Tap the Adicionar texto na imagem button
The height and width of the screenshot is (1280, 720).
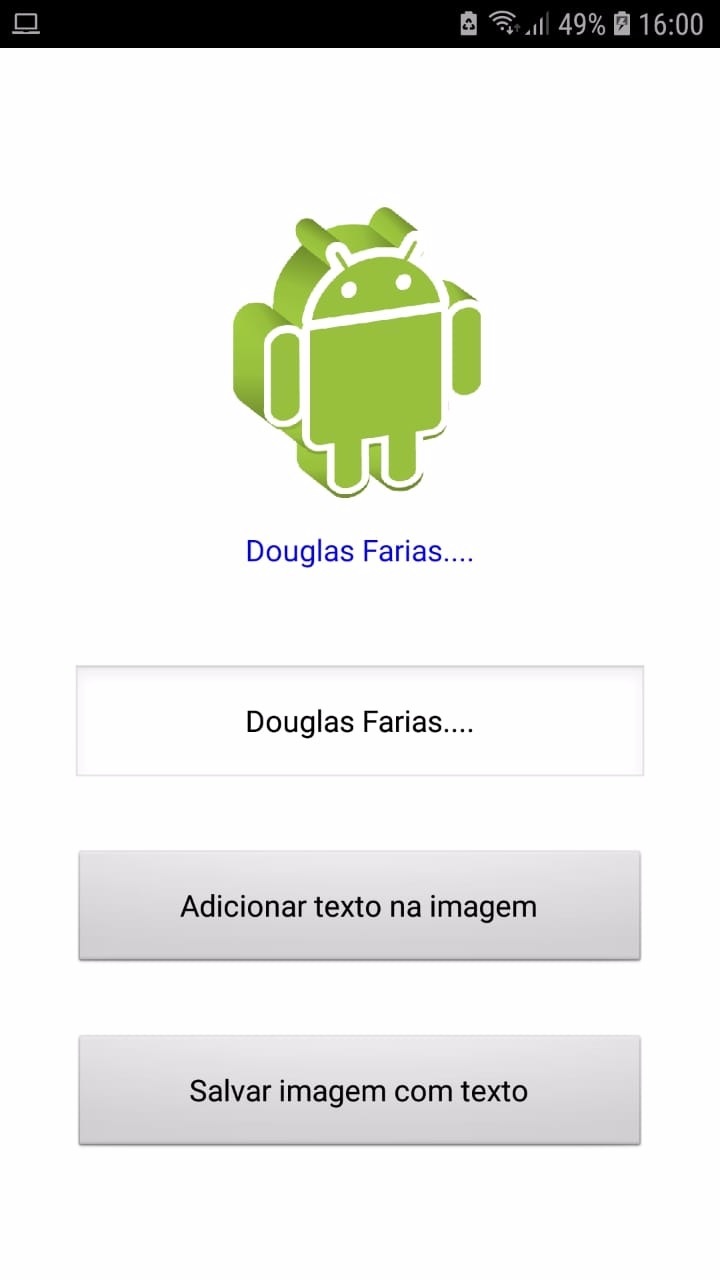pos(359,906)
